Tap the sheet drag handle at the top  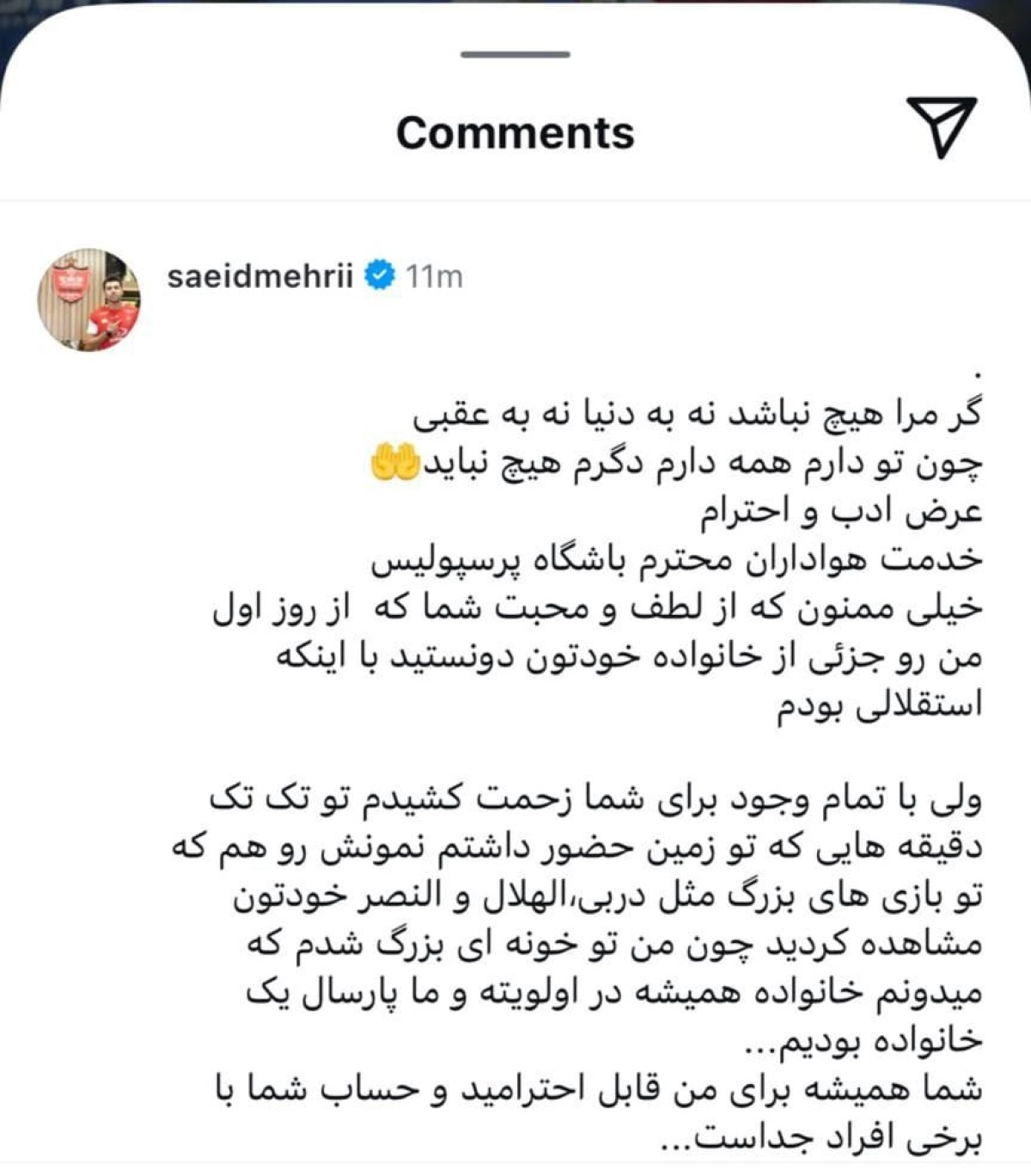click(515, 54)
